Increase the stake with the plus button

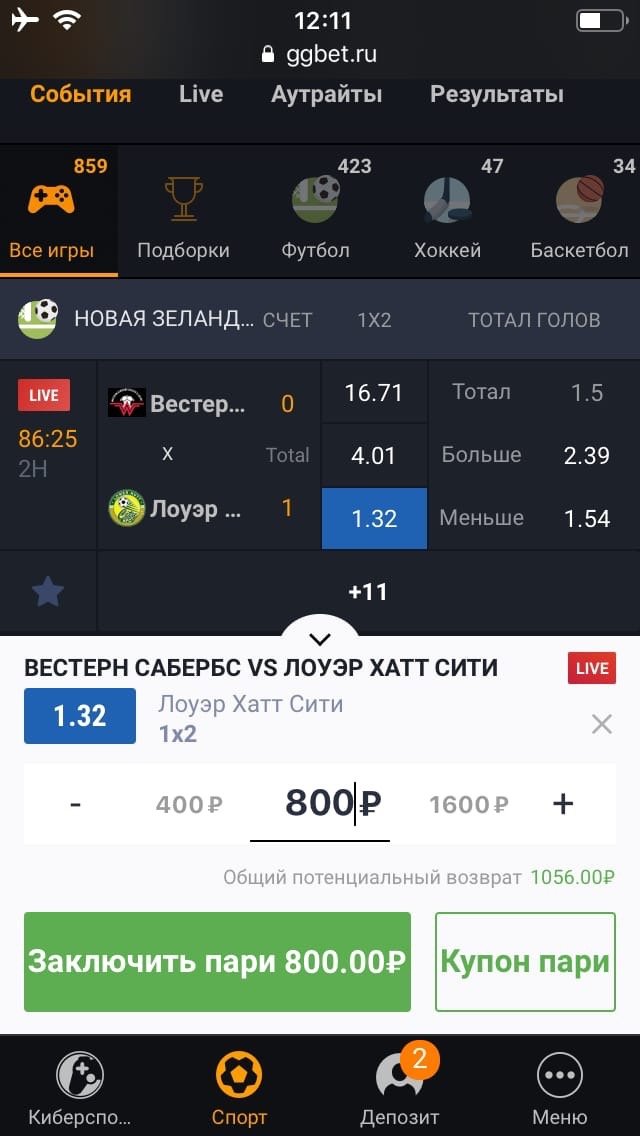[563, 803]
